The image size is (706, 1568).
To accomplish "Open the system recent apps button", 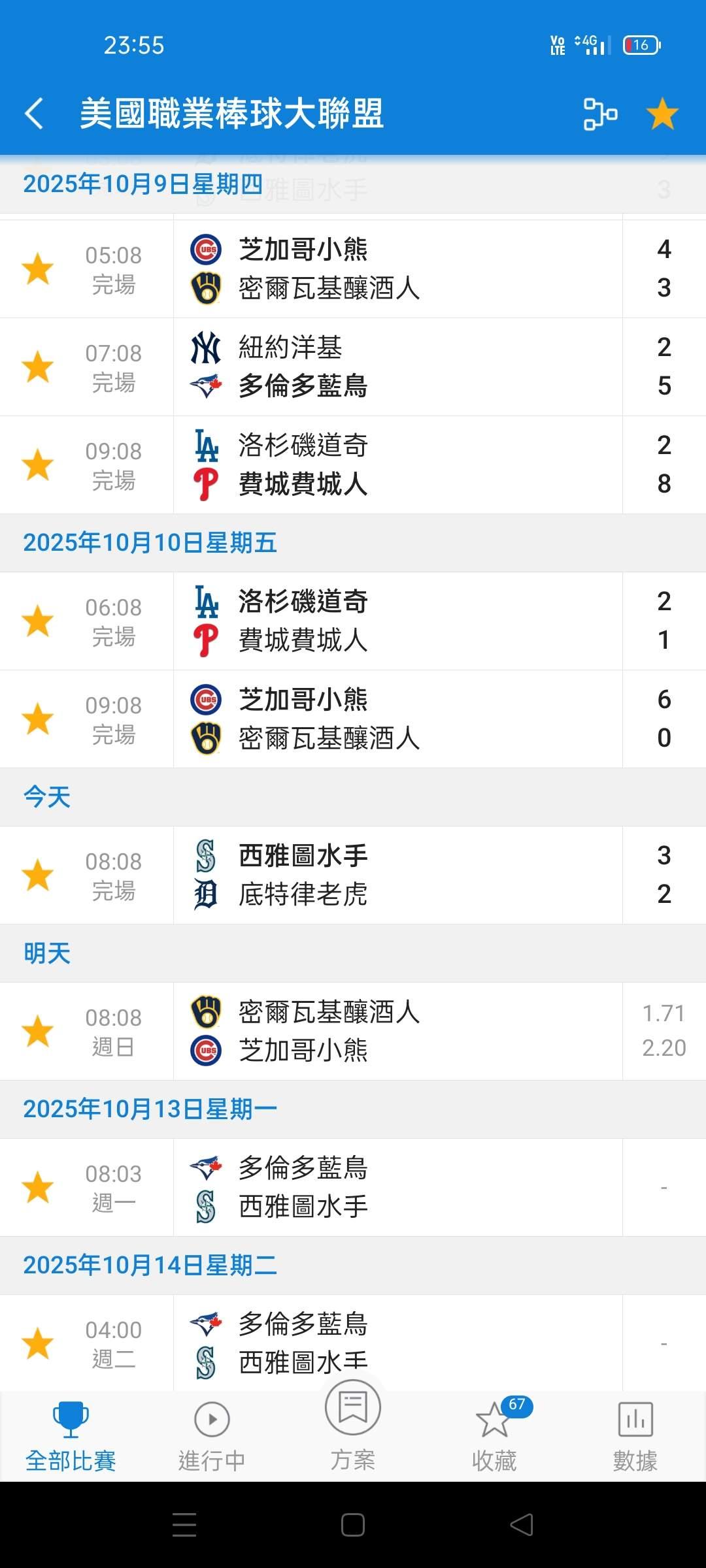I will click(x=184, y=1525).
